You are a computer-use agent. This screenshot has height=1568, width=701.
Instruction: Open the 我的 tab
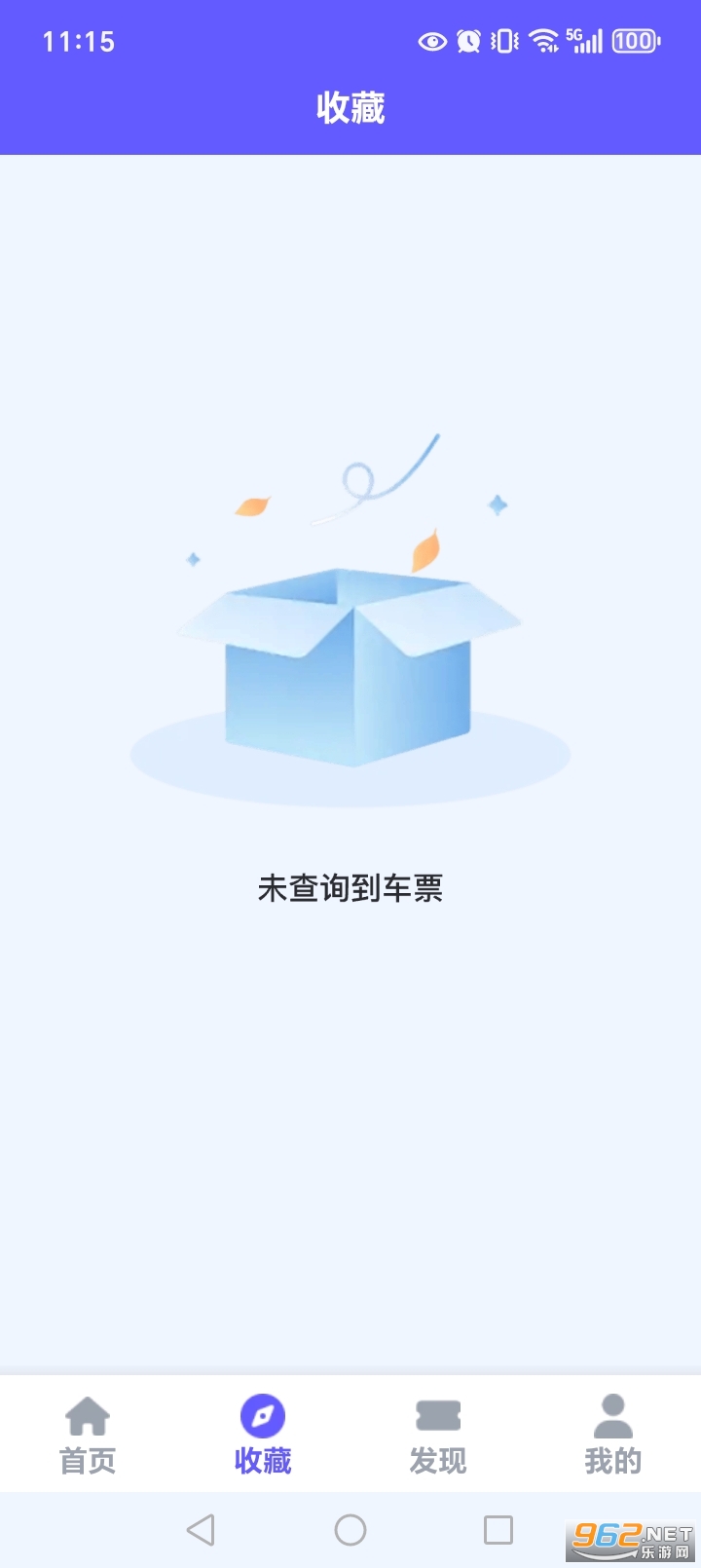pyautogui.click(x=612, y=1460)
